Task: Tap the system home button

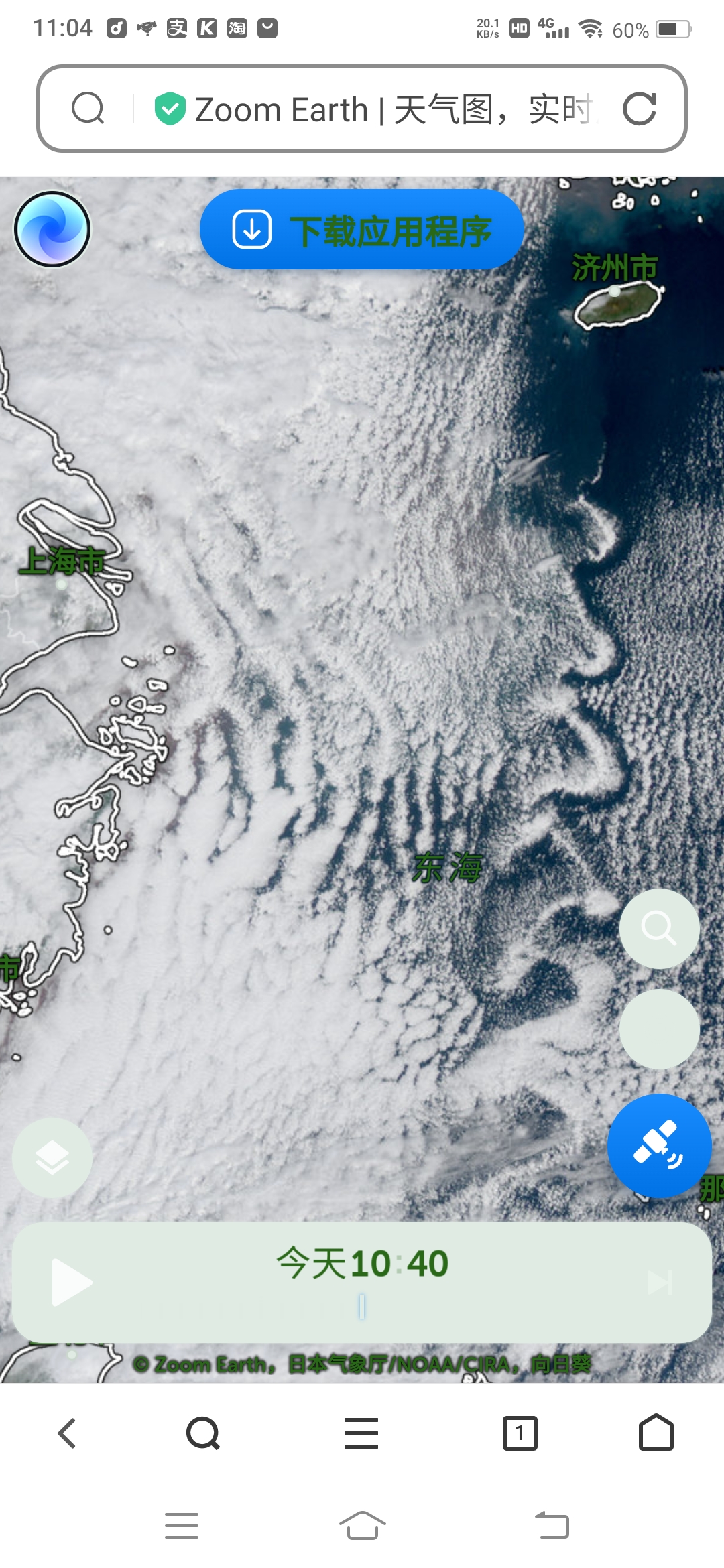Action: (x=362, y=1526)
